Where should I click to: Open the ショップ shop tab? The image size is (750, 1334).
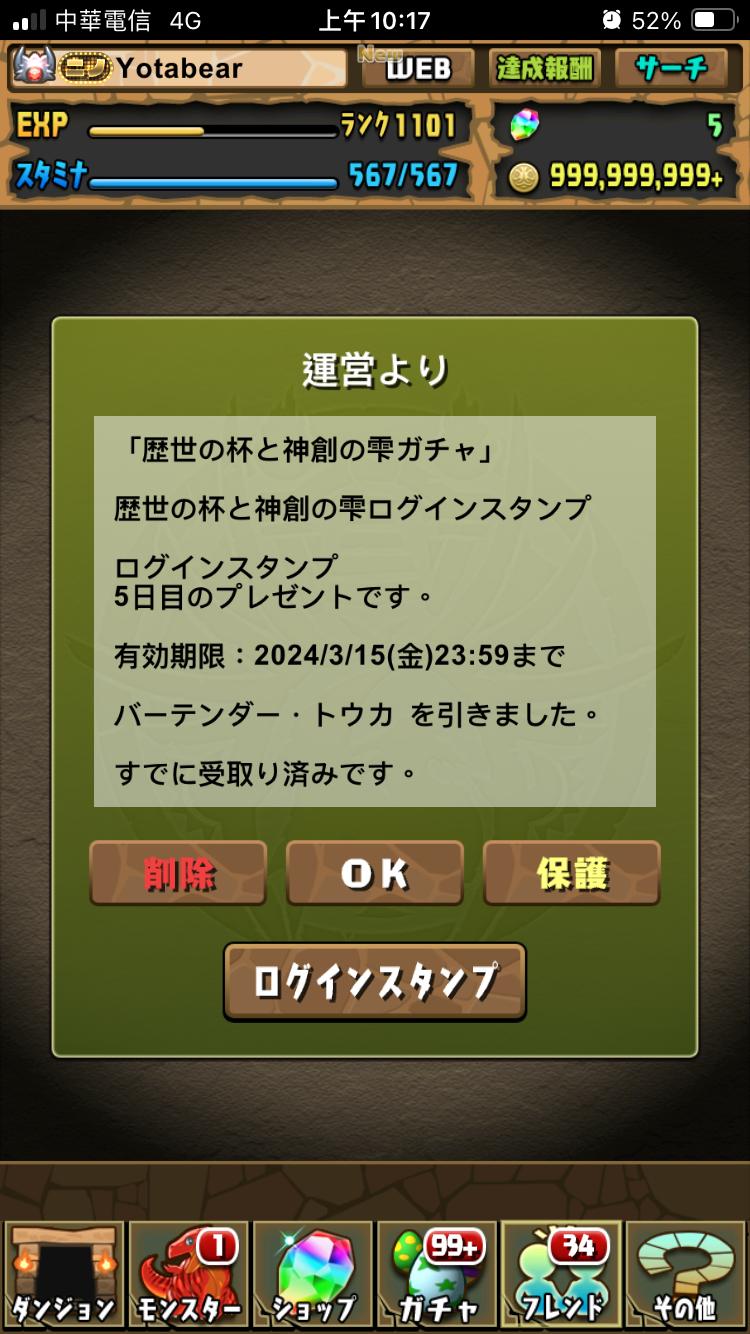click(312, 1274)
